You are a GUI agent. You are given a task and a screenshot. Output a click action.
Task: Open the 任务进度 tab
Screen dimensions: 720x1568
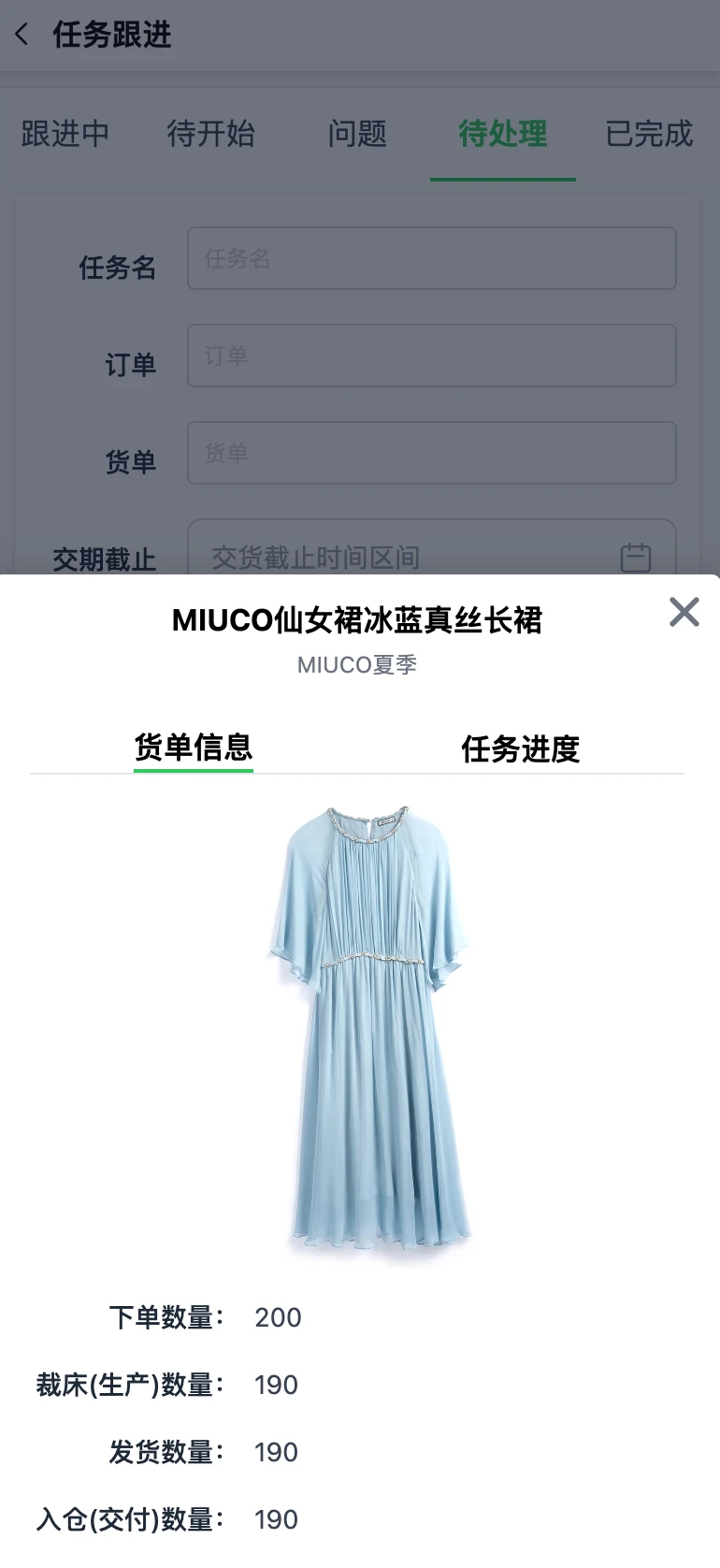click(520, 748)
